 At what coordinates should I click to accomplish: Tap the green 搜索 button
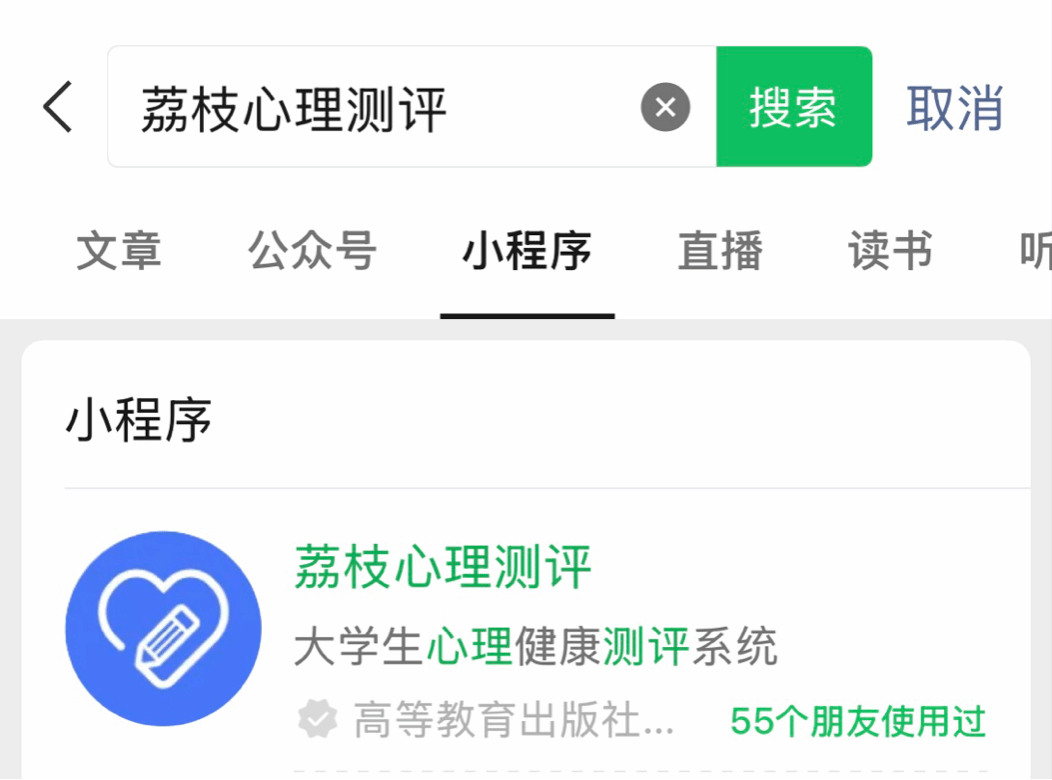point(793,107)
